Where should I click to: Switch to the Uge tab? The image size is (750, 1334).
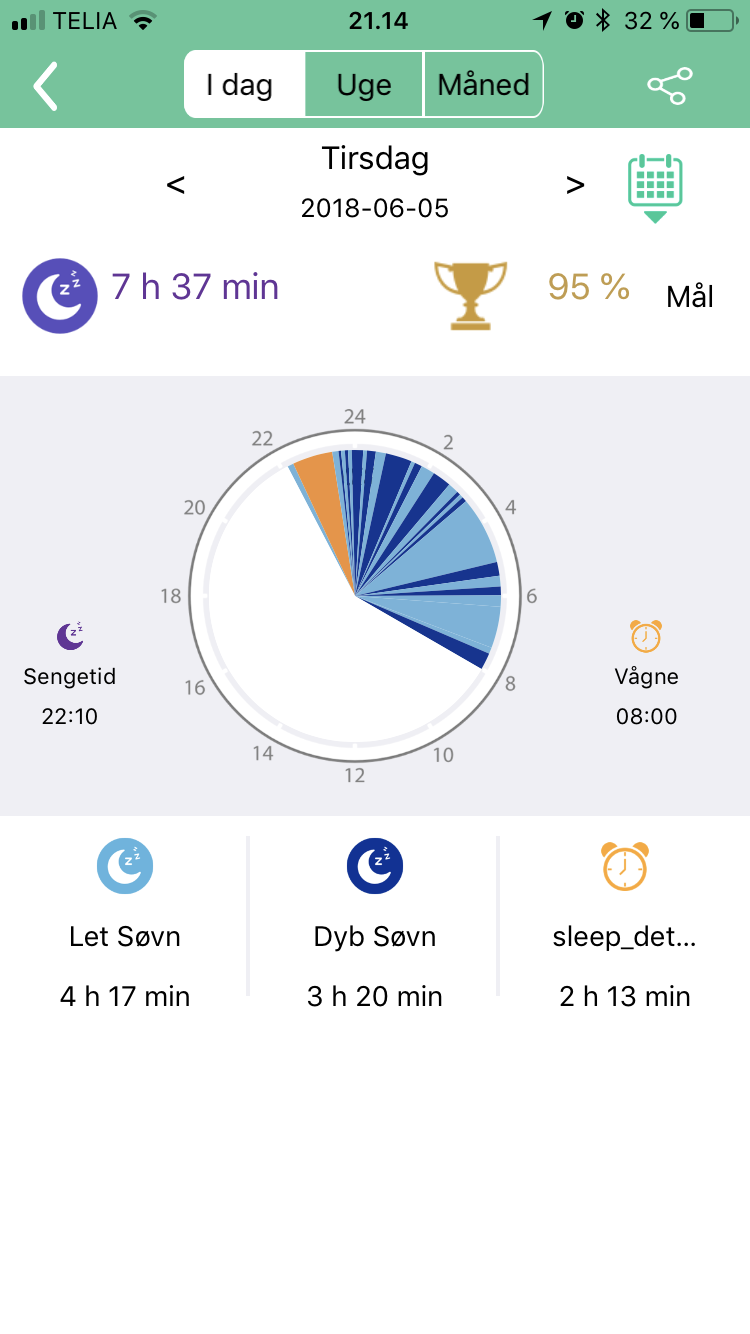click(364, 85)
